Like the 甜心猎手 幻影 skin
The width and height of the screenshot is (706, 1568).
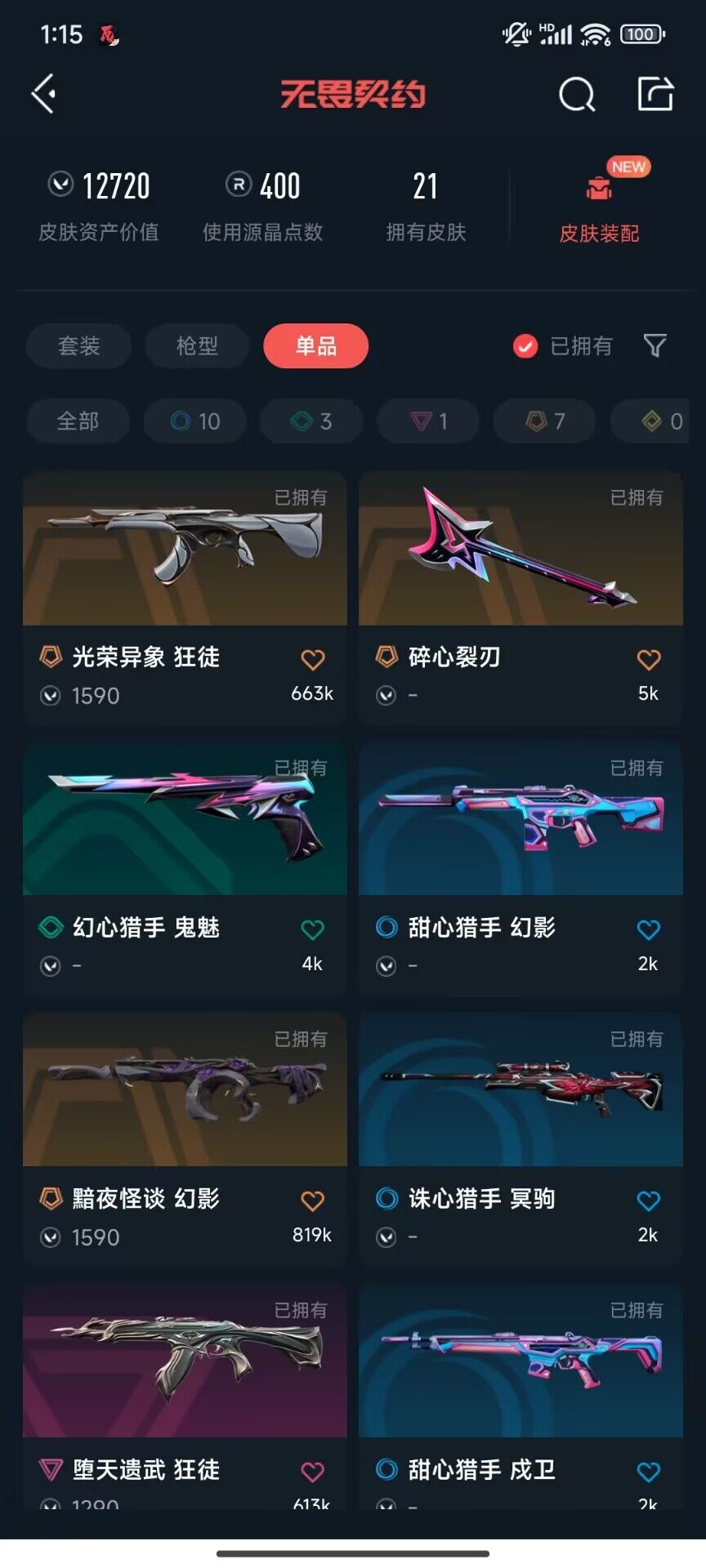pos(648,929)
